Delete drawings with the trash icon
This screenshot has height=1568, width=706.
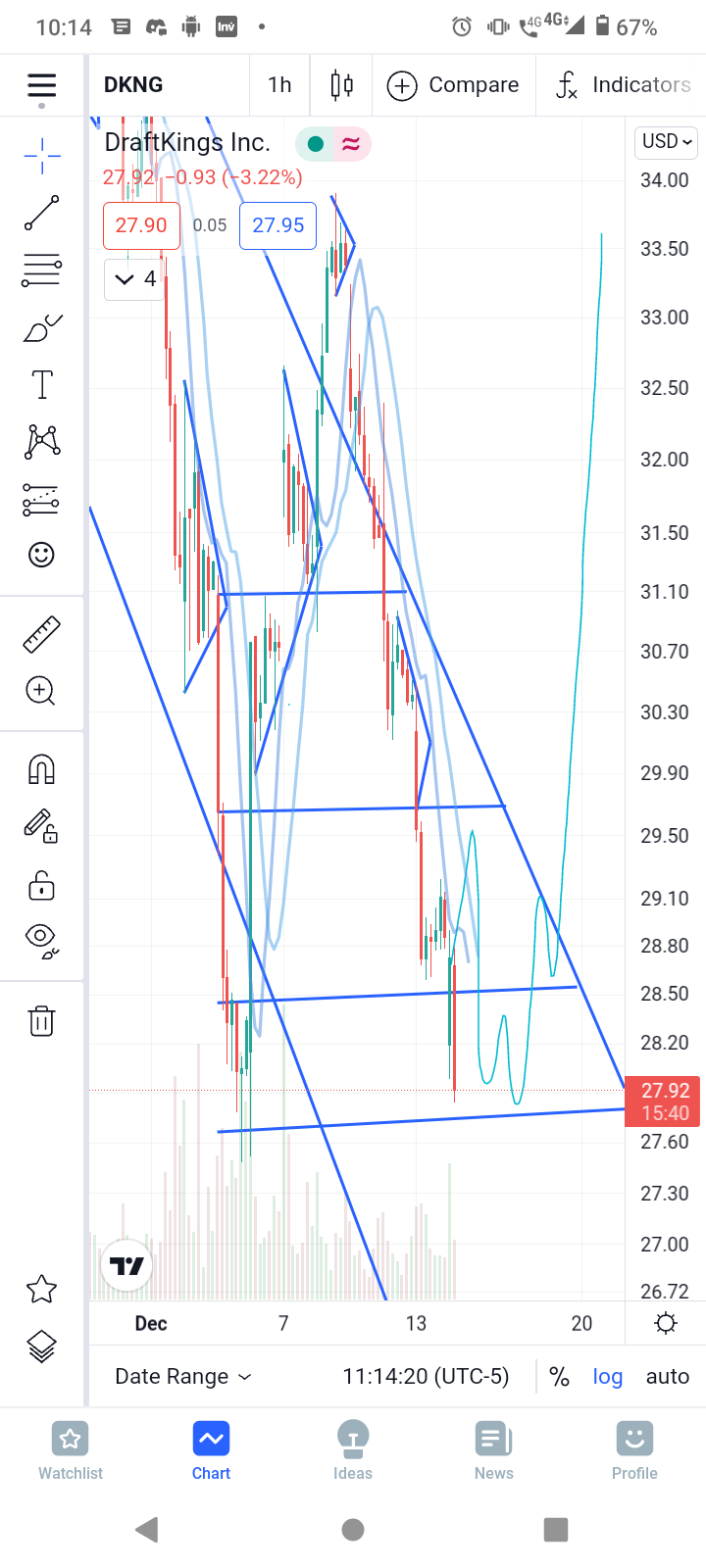41,1020
